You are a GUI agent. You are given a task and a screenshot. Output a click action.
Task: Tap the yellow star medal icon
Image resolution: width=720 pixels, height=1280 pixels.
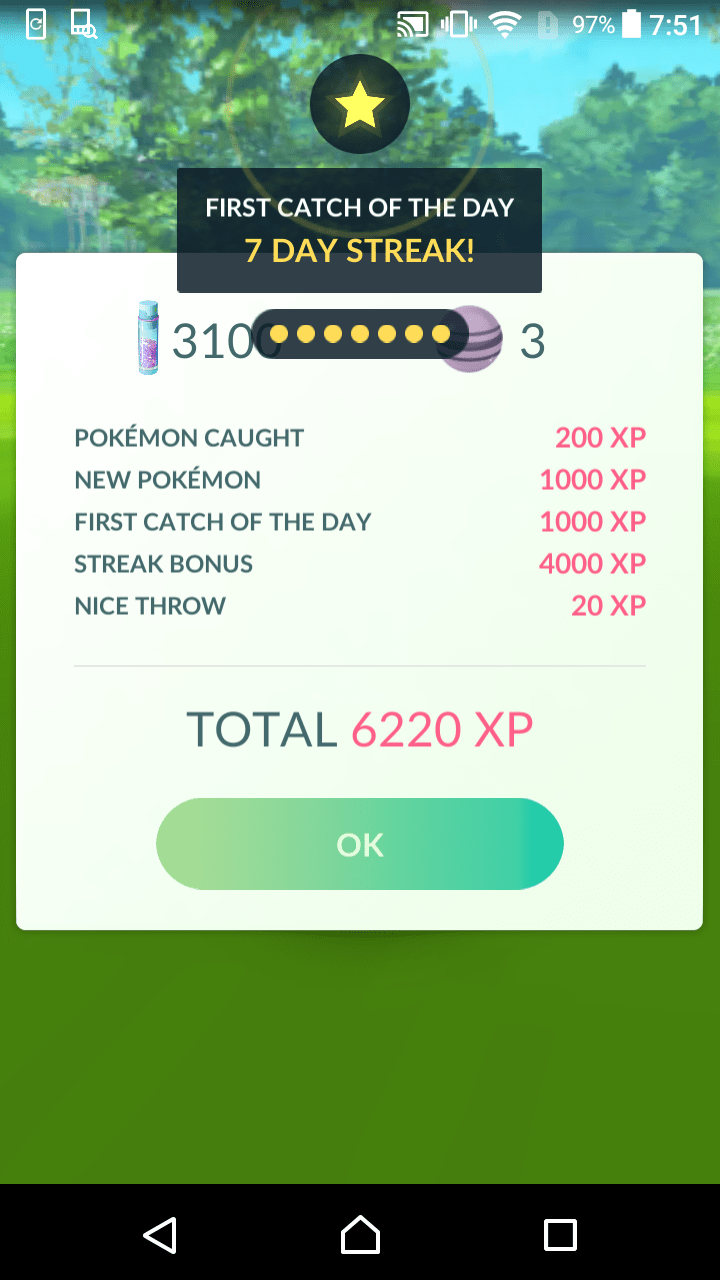[359, 103]
